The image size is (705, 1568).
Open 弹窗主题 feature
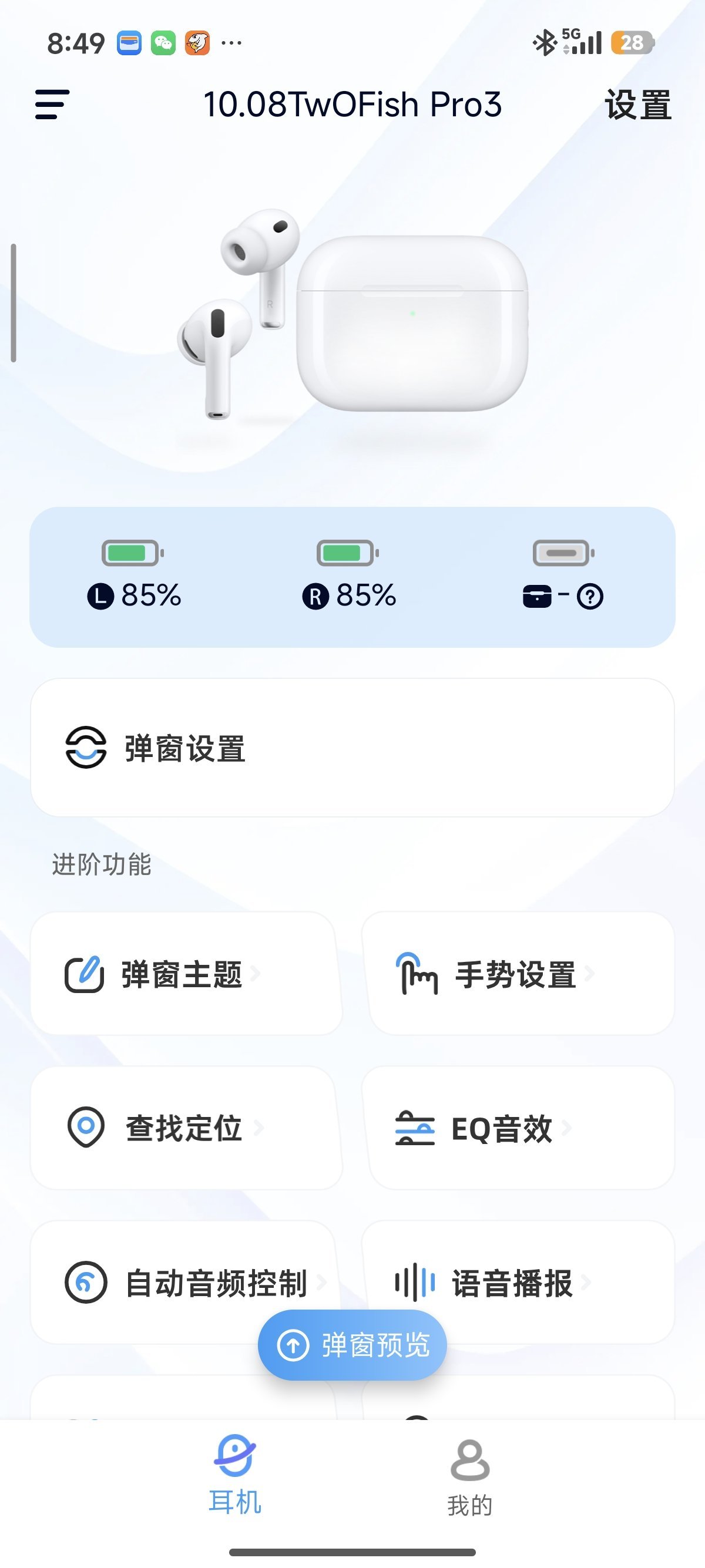(x=186, y=974)
